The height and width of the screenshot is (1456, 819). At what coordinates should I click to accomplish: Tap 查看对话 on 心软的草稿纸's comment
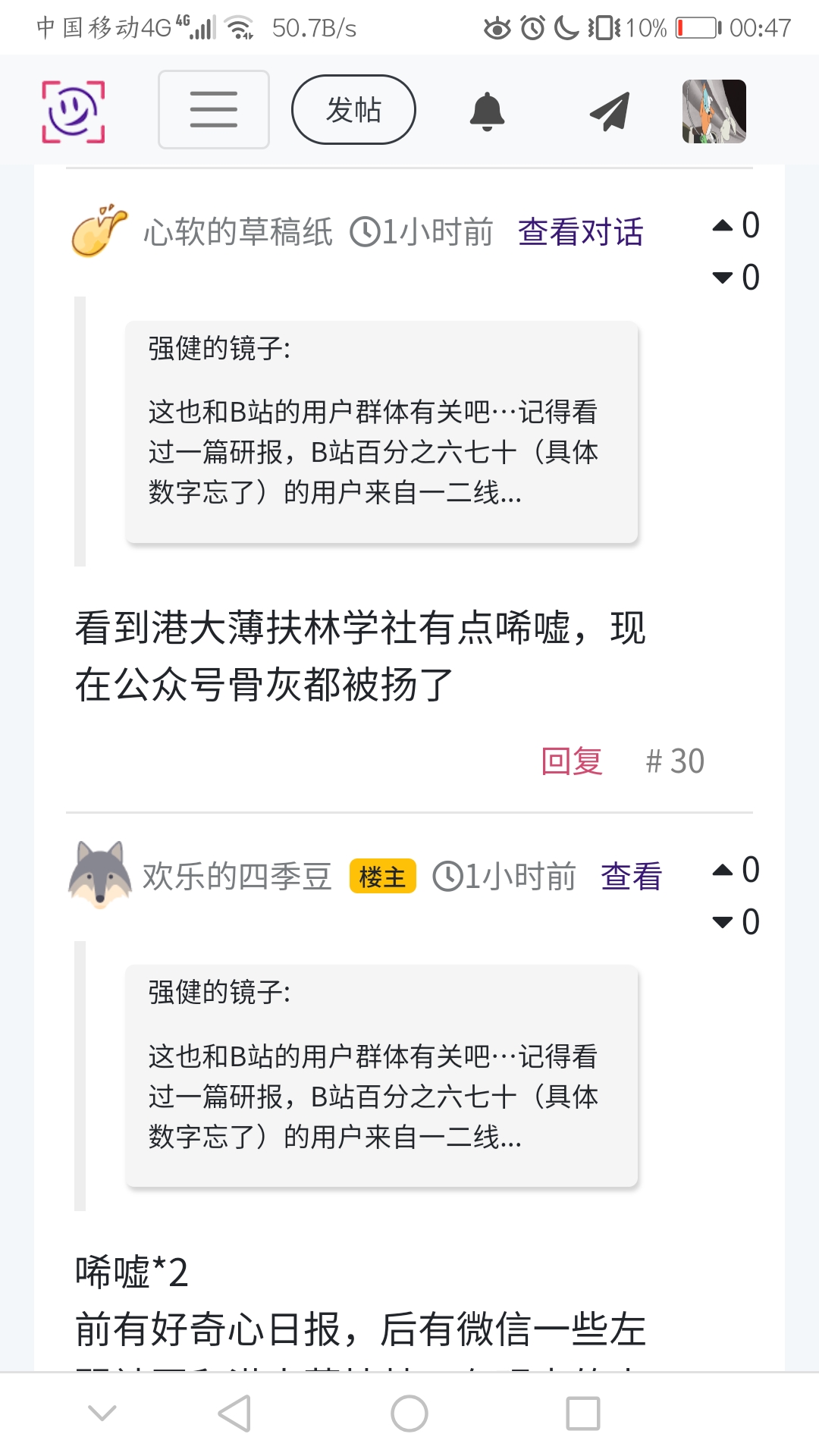tap(580, 232)
